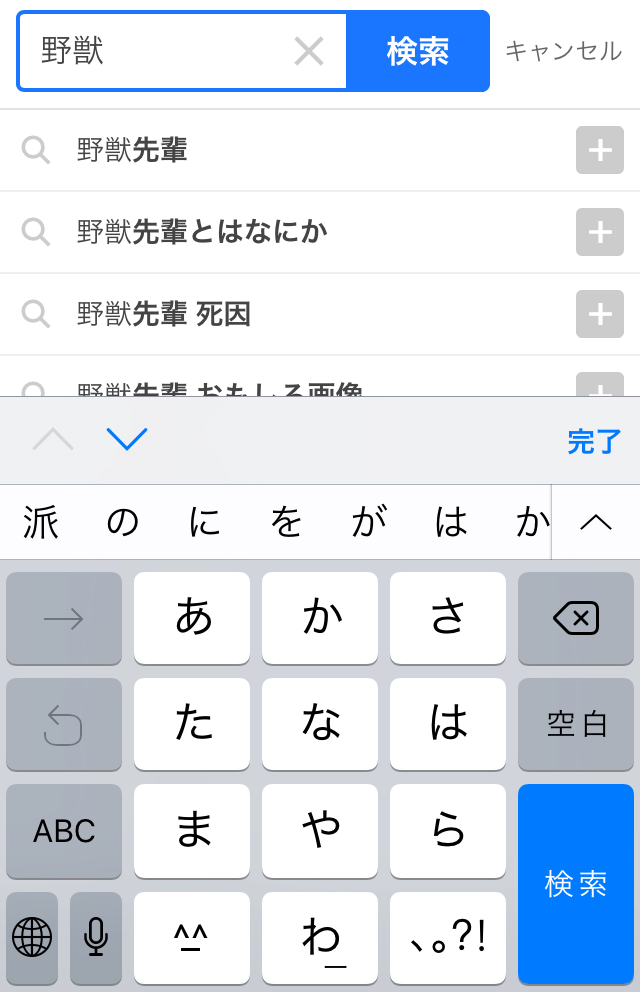The height and width of the screenshot is (992, 640).
Task: Insert 野獣先輩とはなにか using its plus icon
Action: [x=599, y=233]
